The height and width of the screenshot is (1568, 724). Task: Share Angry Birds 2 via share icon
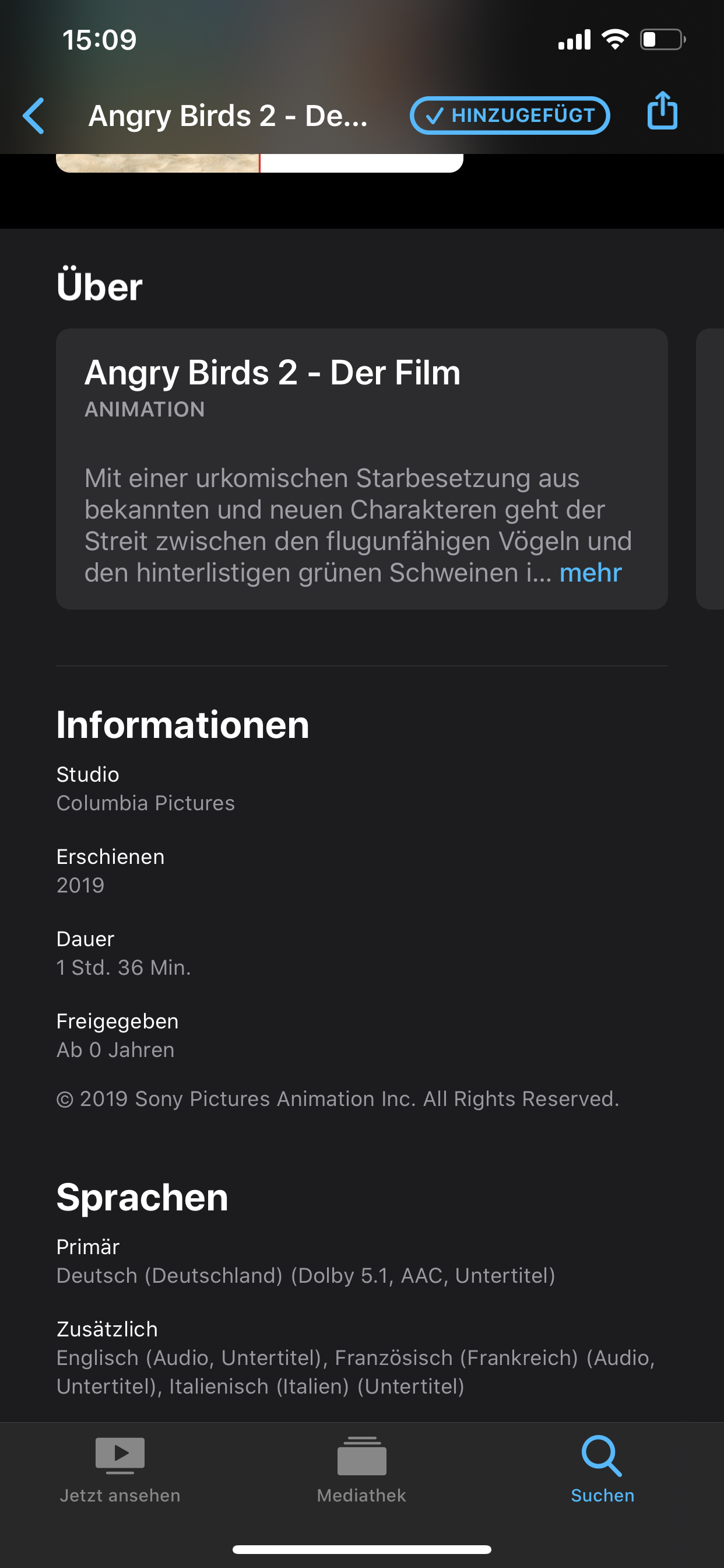pyautogui.click(x=662, y=111)
